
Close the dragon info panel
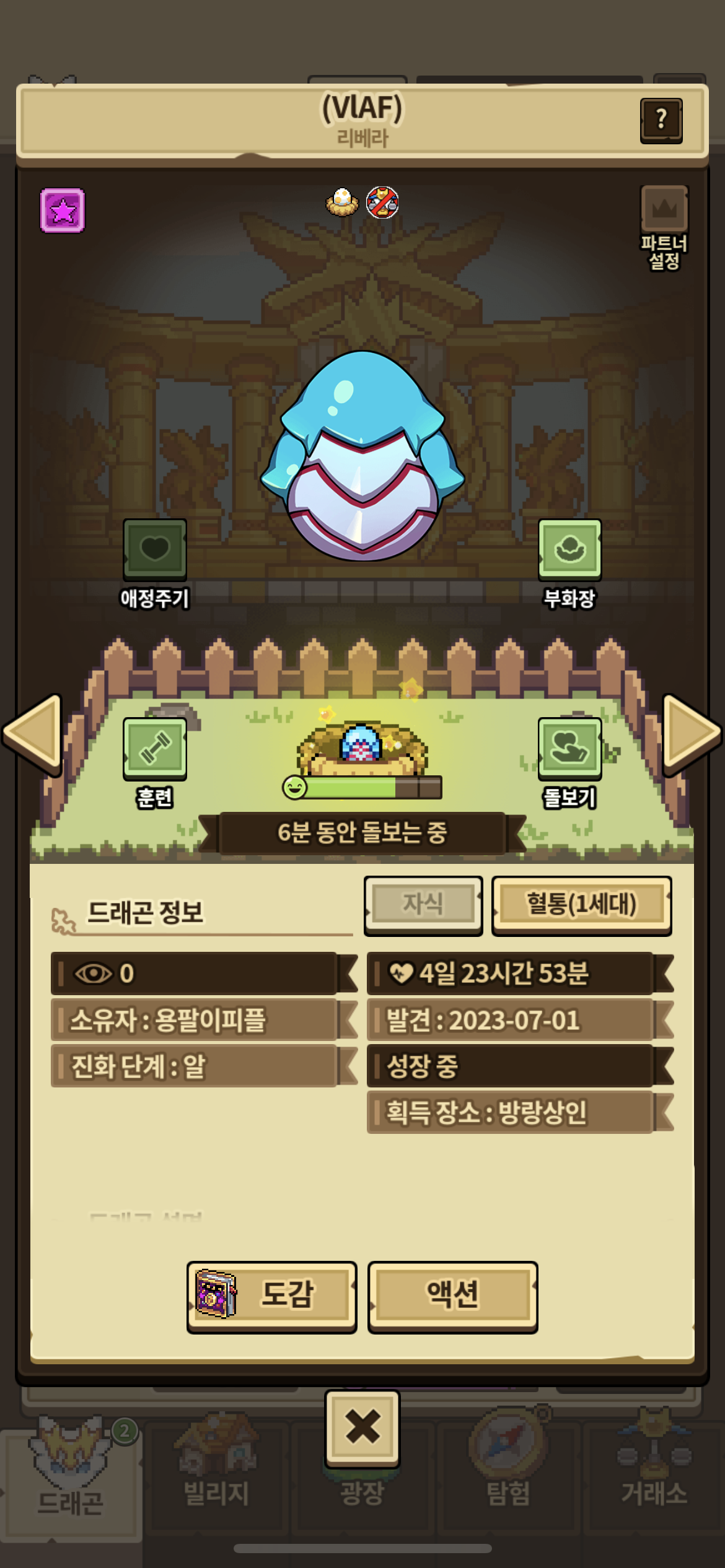click(362, 1427)
